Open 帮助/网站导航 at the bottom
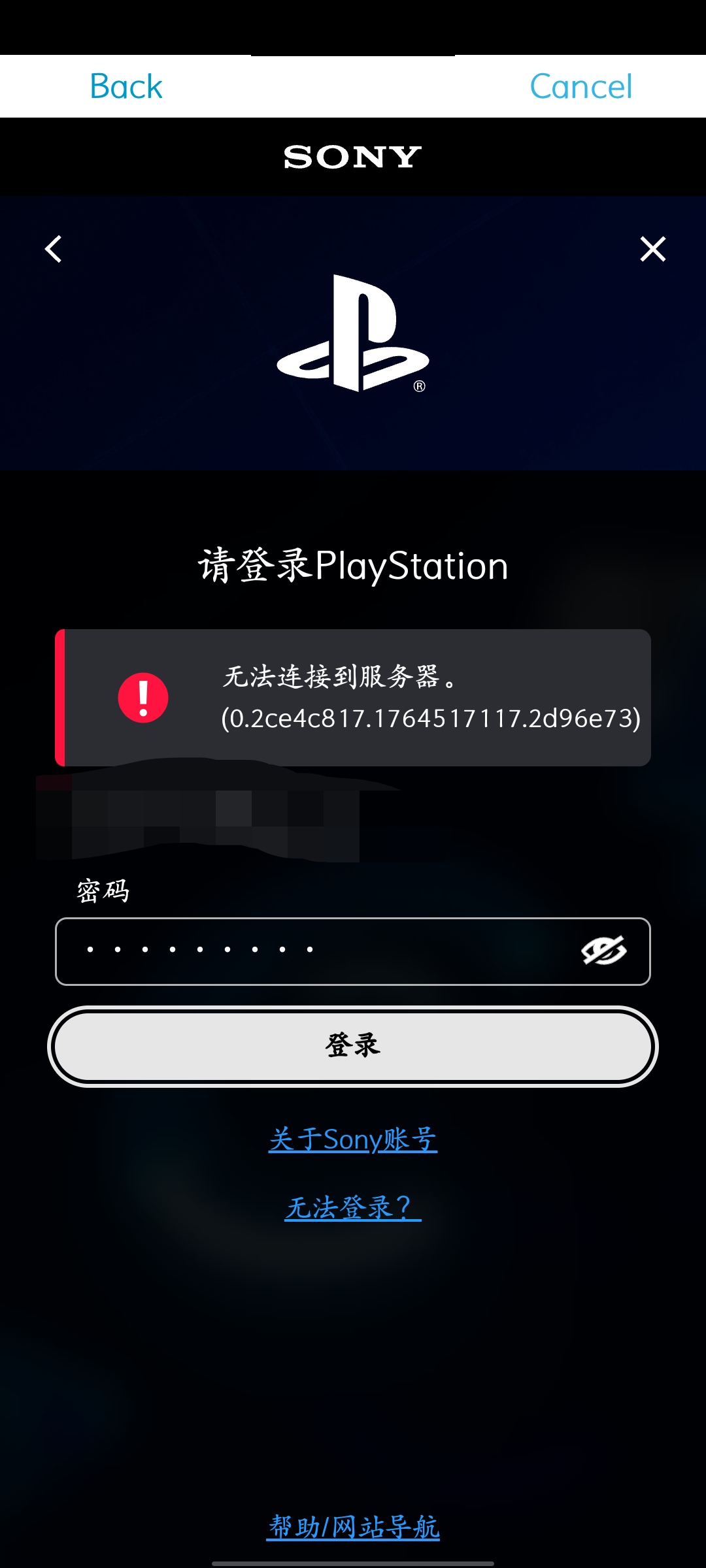The width and height of the screenshot is (706, 1568). point(353,1527)
